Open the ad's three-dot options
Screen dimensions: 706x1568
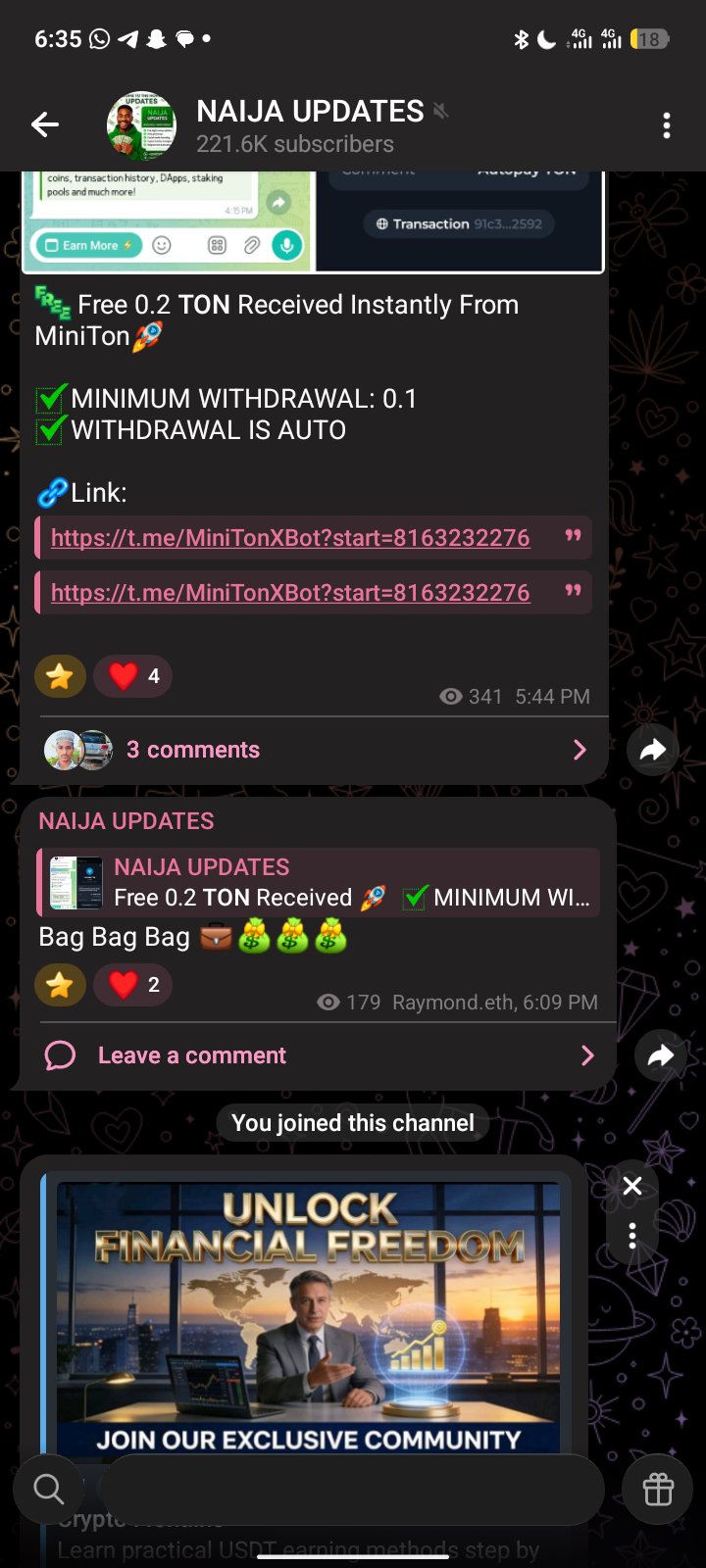pyautogui.click(x=632, y=1236)
